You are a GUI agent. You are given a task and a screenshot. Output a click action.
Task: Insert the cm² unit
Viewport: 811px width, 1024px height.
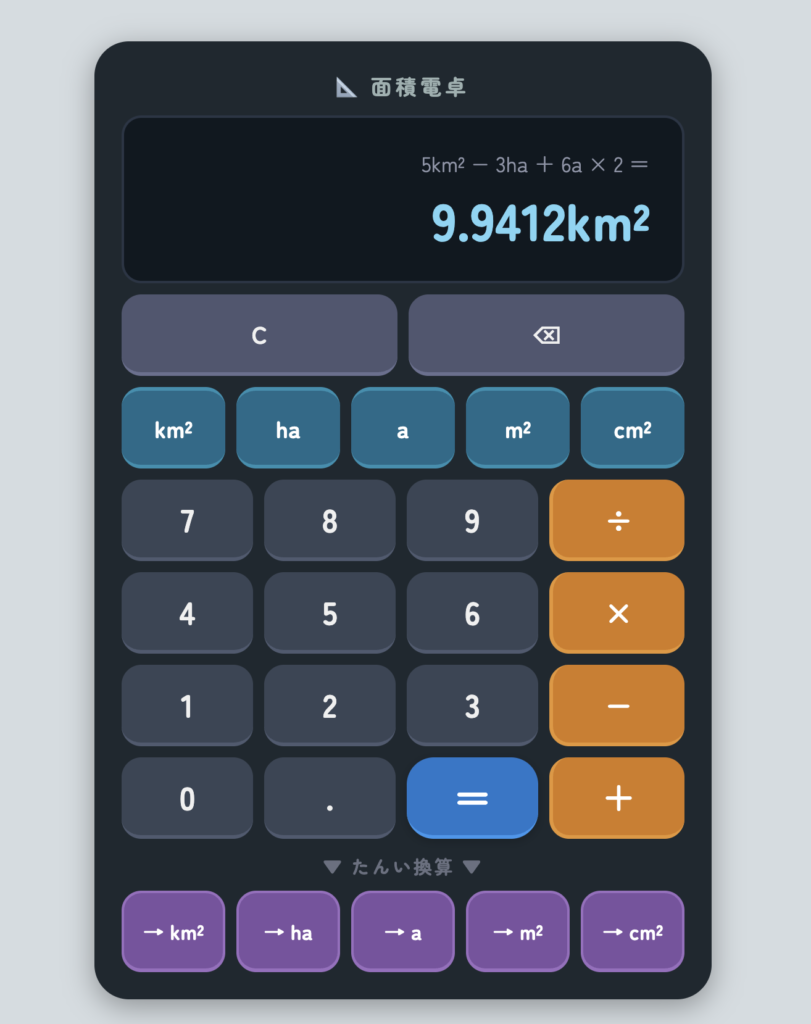click(x=632, y=428)
